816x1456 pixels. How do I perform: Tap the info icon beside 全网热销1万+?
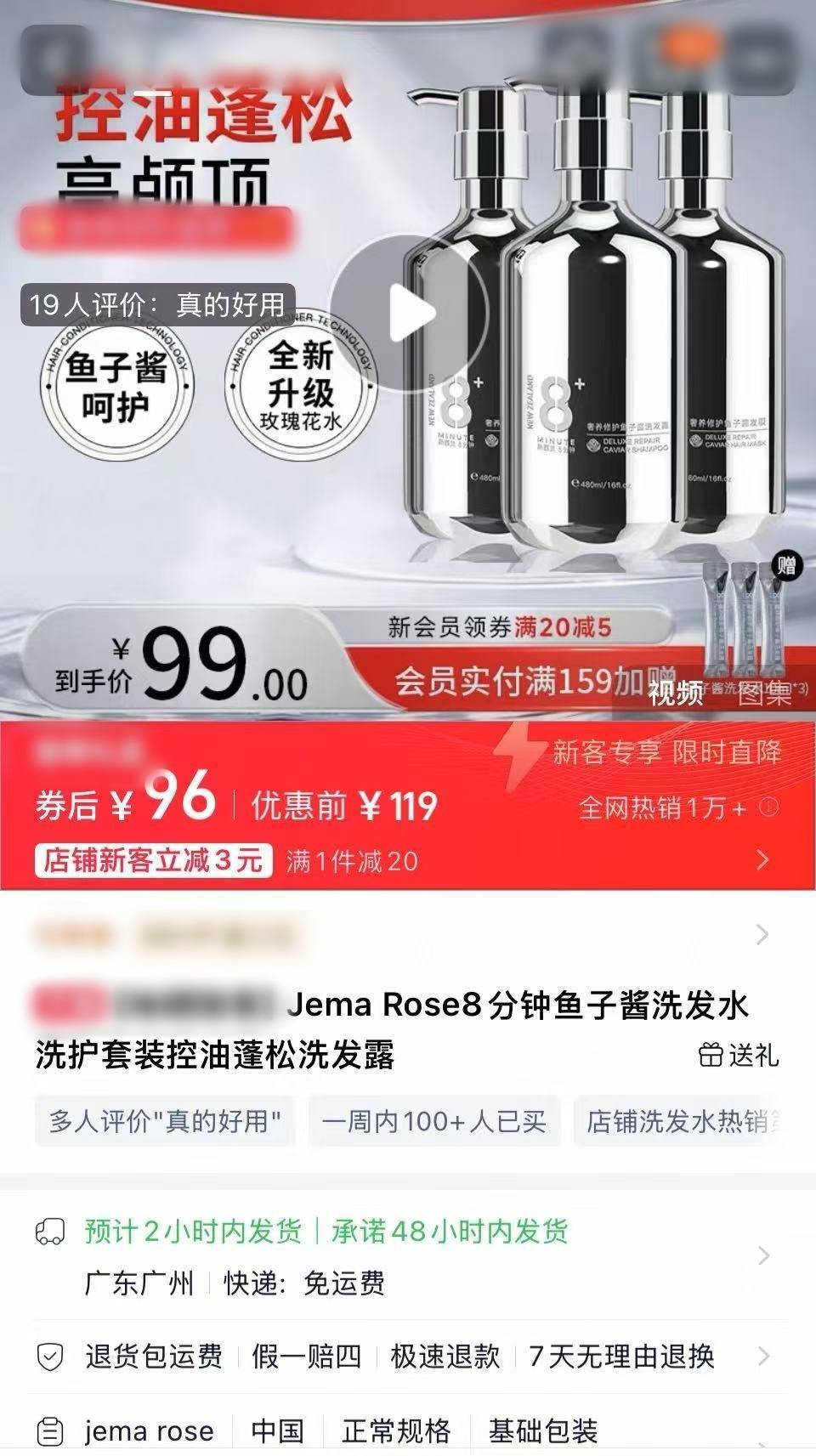point(768,807)
